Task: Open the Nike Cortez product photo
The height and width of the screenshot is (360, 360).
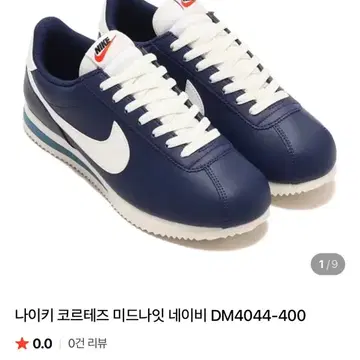Action: click(180, 143)
